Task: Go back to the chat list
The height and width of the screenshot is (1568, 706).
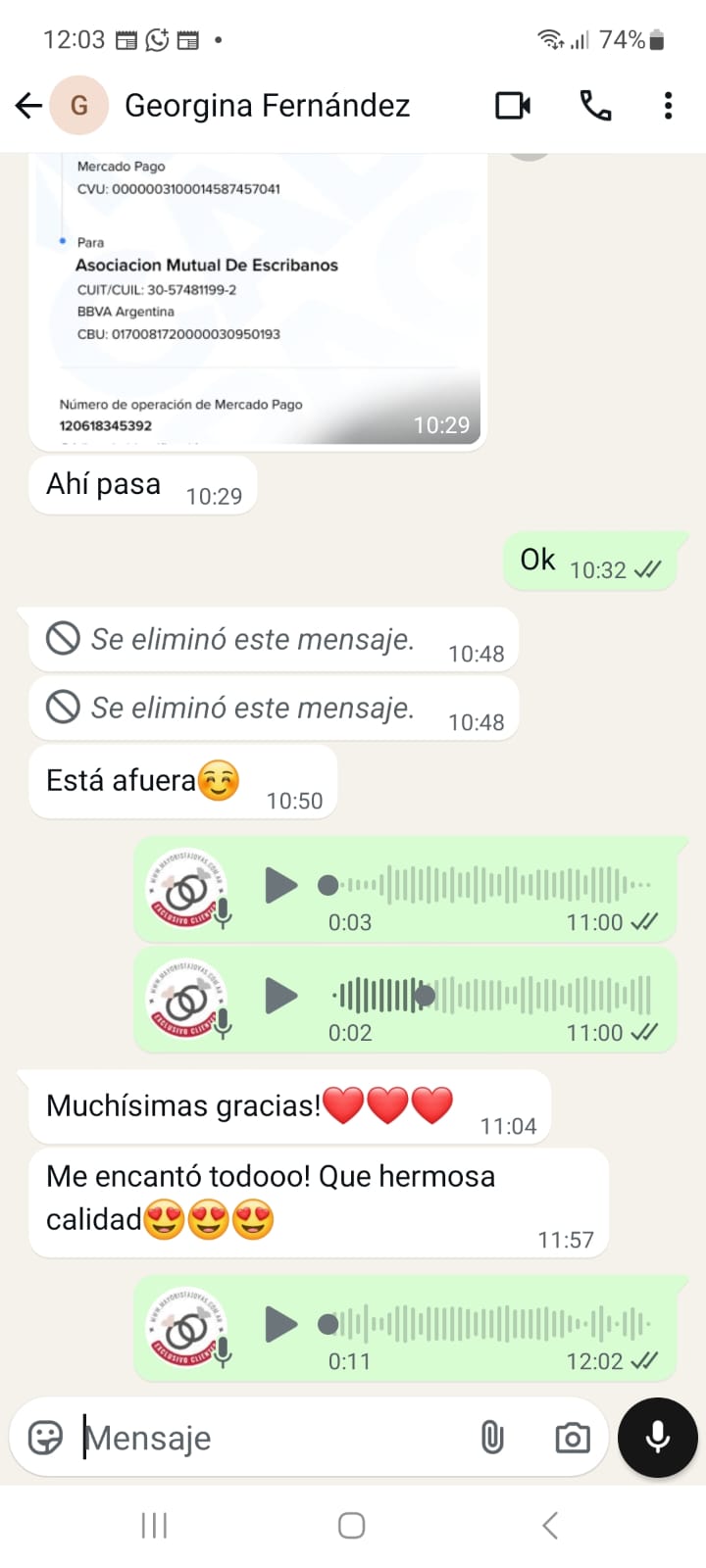Action: tap(28, 106)
